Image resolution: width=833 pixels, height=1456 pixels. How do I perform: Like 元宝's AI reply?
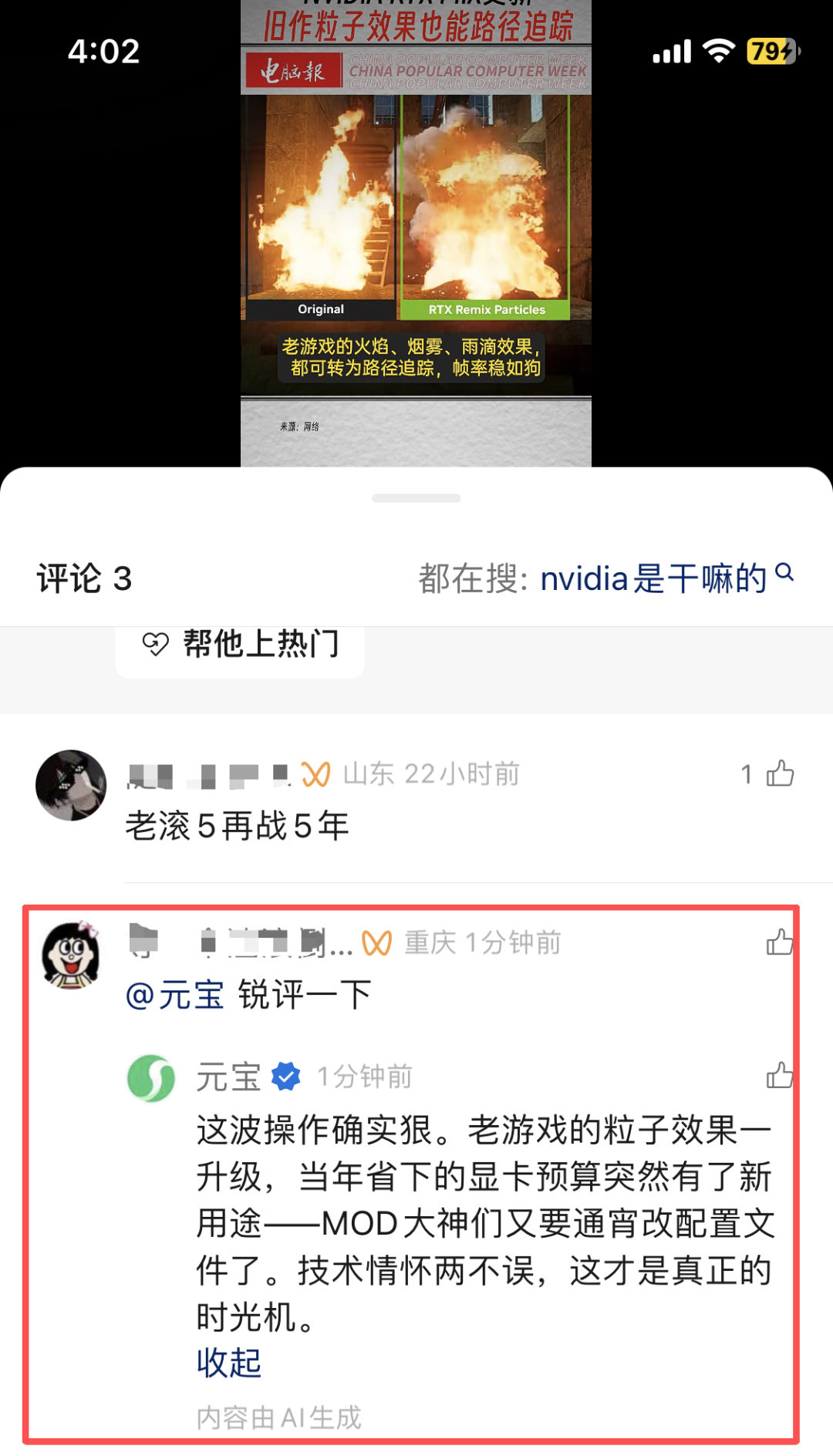click(x=779, y=1076)
